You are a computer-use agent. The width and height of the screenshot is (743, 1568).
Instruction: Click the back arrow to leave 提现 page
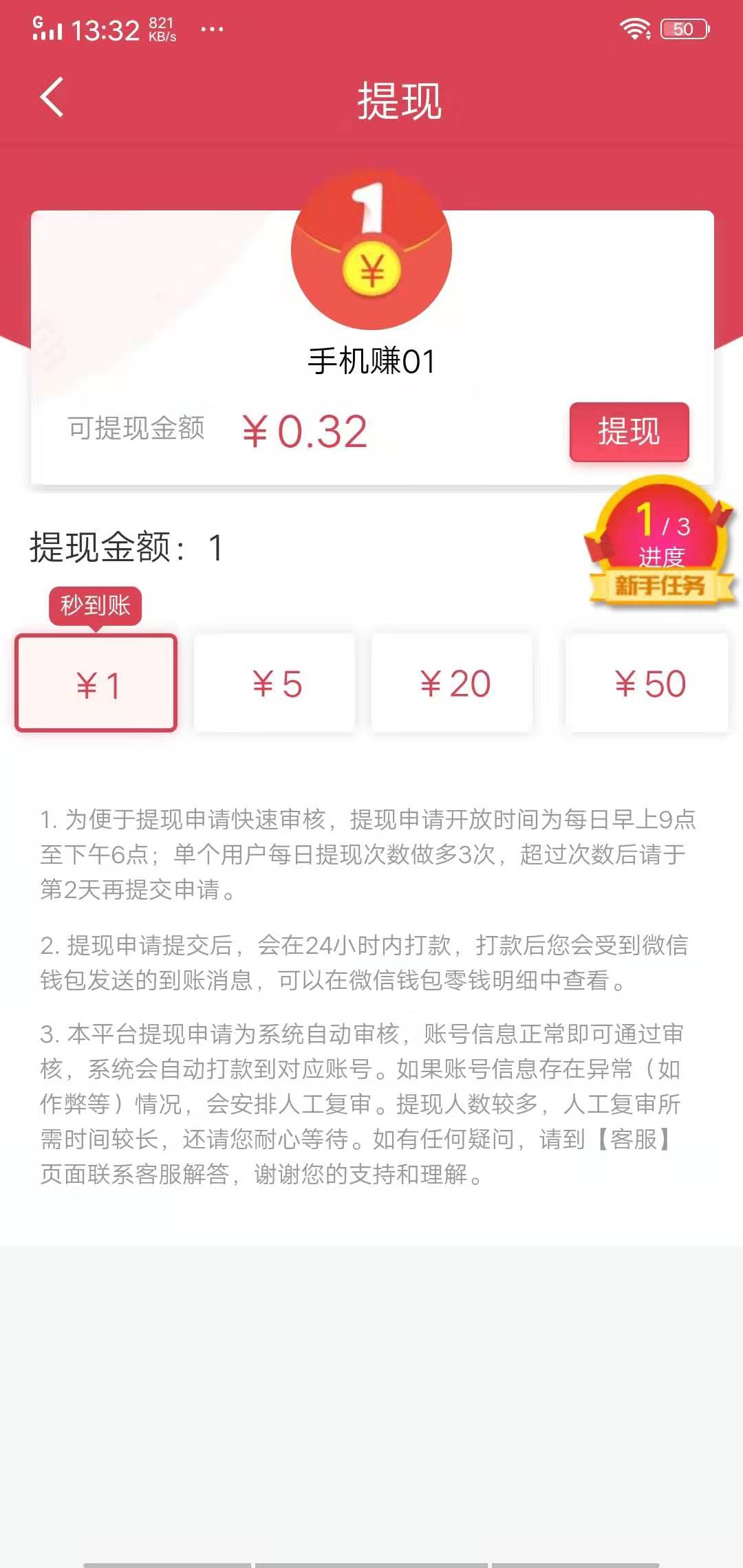pyautogui.click(x=52, y=98)
